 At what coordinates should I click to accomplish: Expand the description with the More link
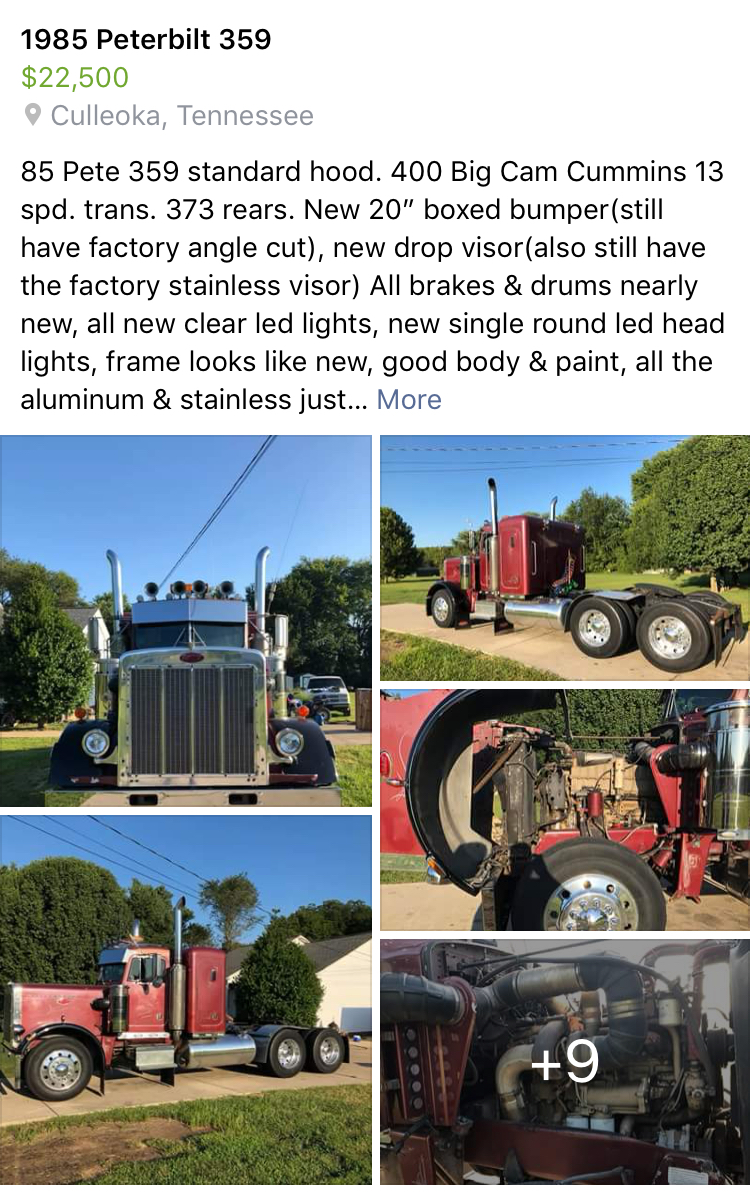(409, 400)
